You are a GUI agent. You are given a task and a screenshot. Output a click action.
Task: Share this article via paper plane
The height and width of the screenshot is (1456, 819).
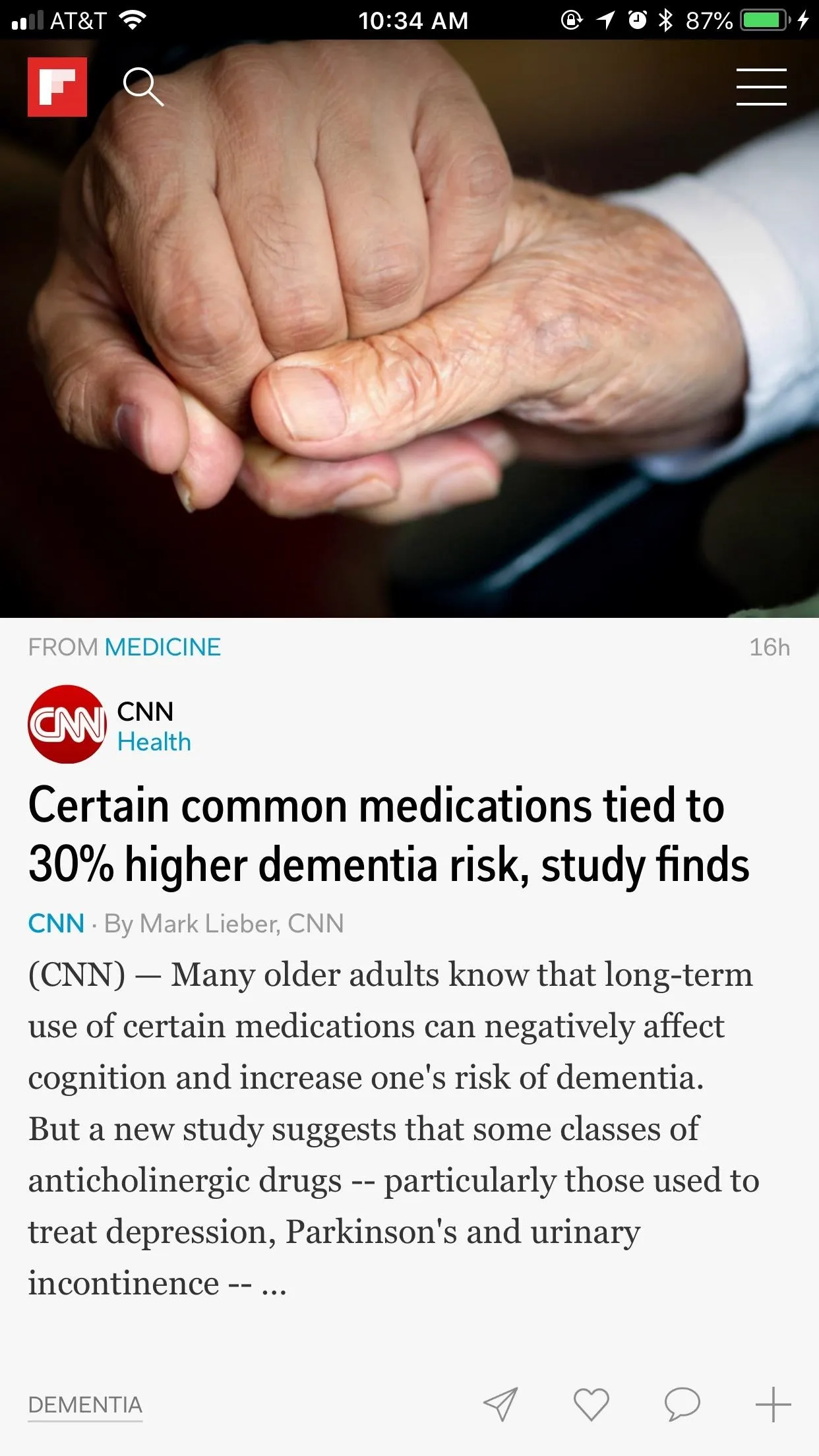click(x=500, y=1404)
